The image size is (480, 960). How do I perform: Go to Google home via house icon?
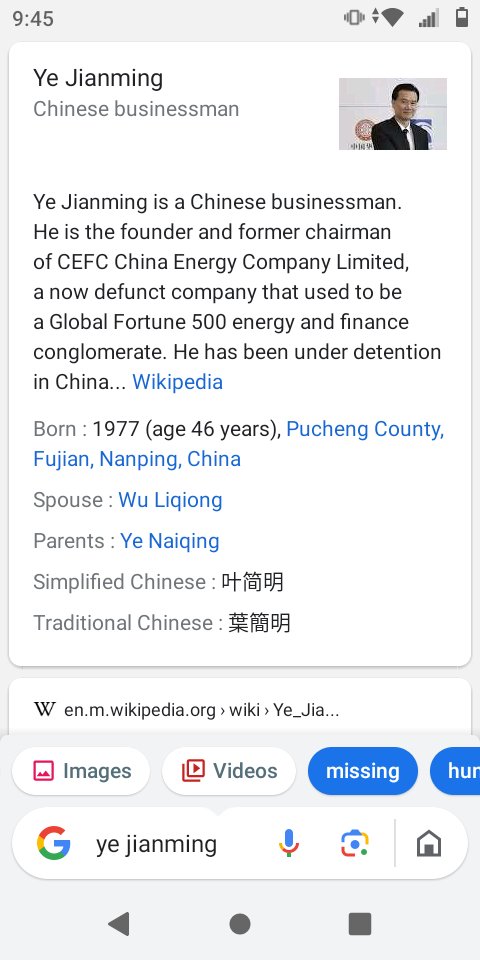[429, 844]
